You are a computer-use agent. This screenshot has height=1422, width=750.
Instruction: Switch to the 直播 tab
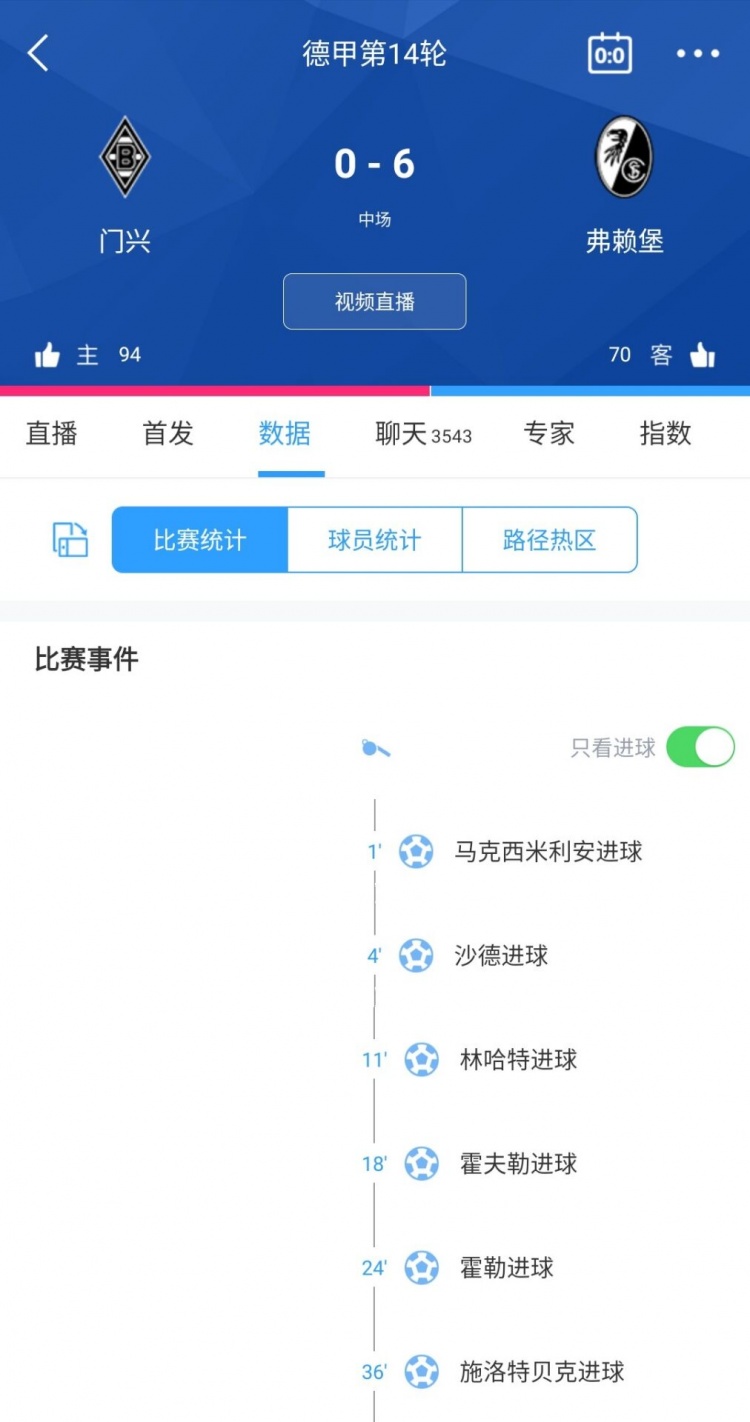[51, 433]
